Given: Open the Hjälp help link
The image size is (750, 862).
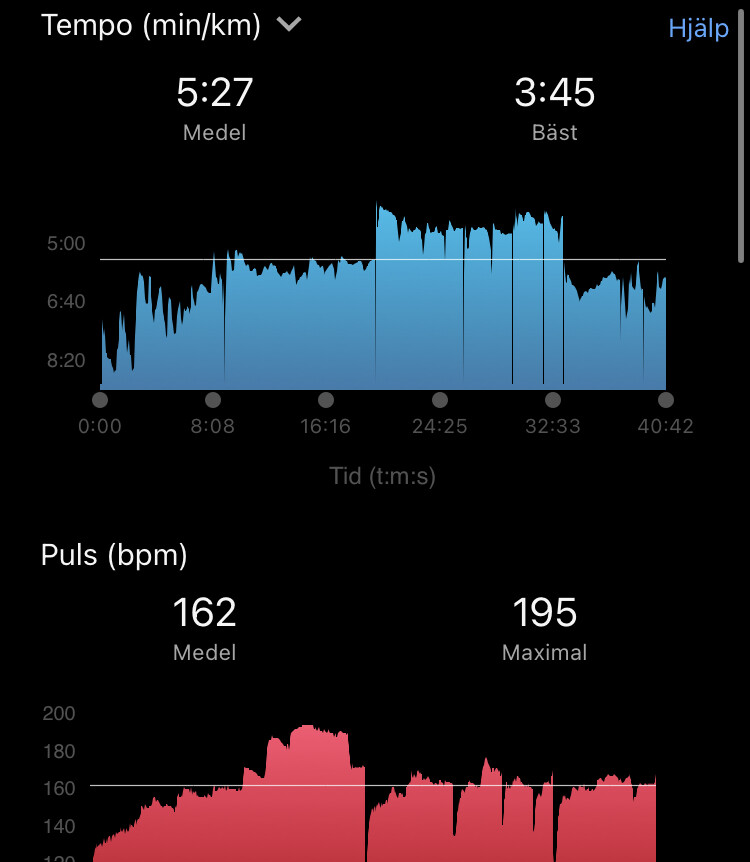Looking at the screenshot, I should click(698, 29).
